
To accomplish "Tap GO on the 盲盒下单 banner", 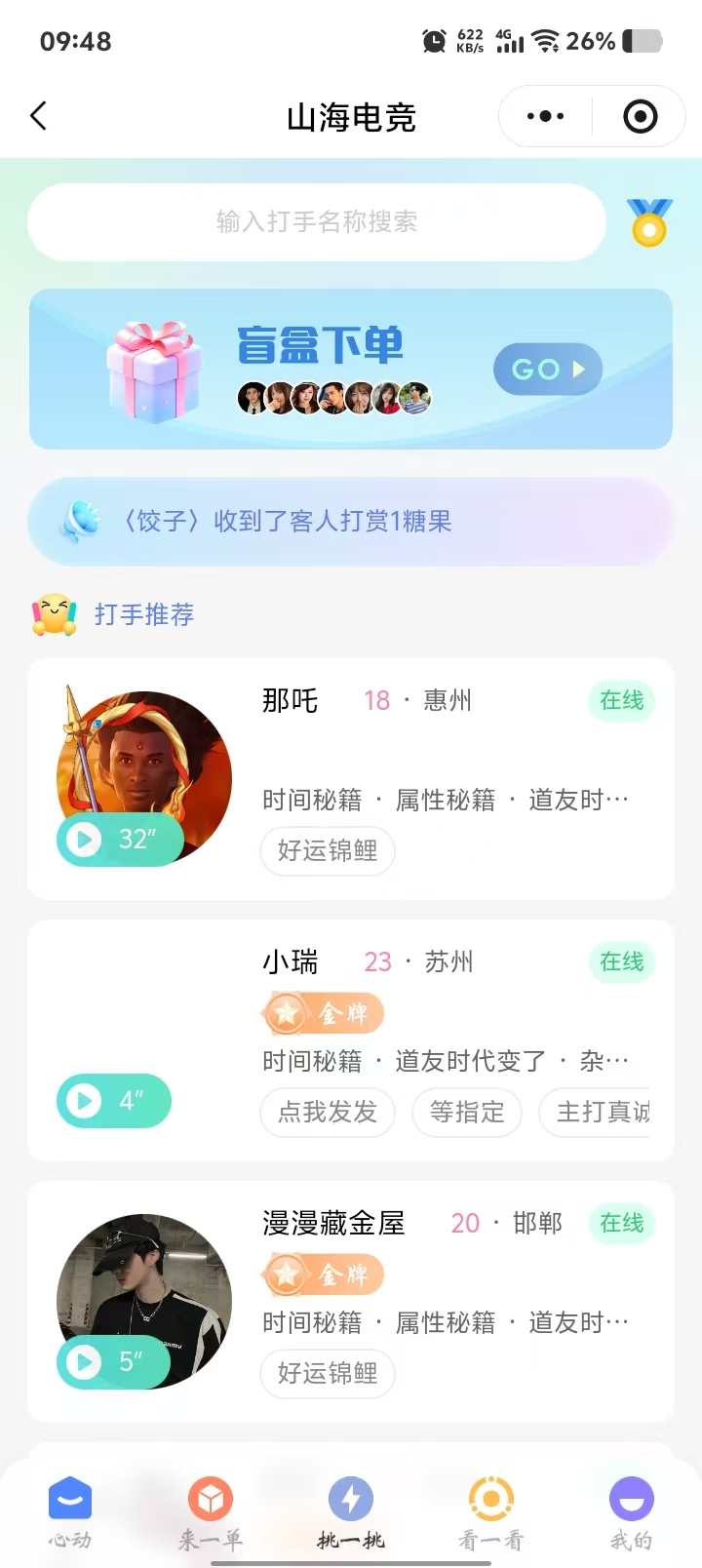I will coord(548,370).
